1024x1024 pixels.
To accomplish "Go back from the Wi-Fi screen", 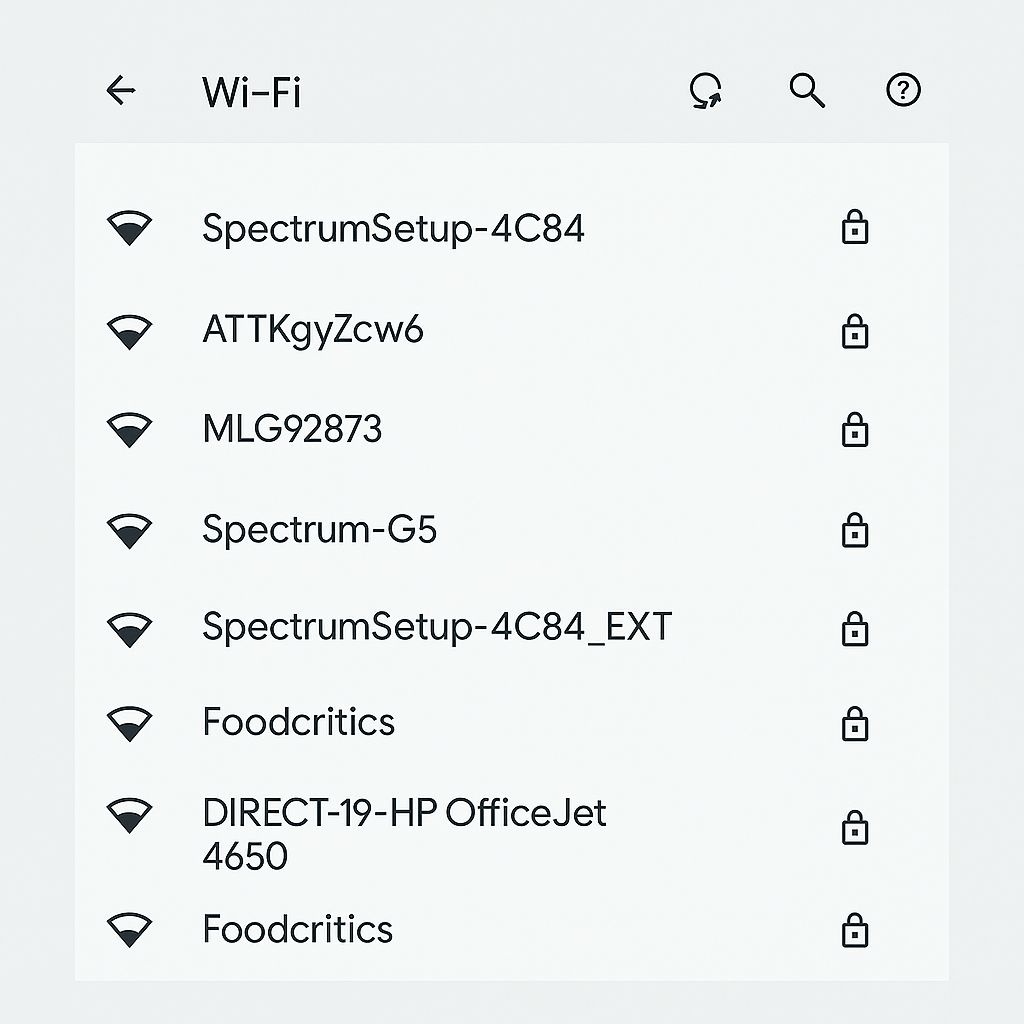I will point(121,91).
